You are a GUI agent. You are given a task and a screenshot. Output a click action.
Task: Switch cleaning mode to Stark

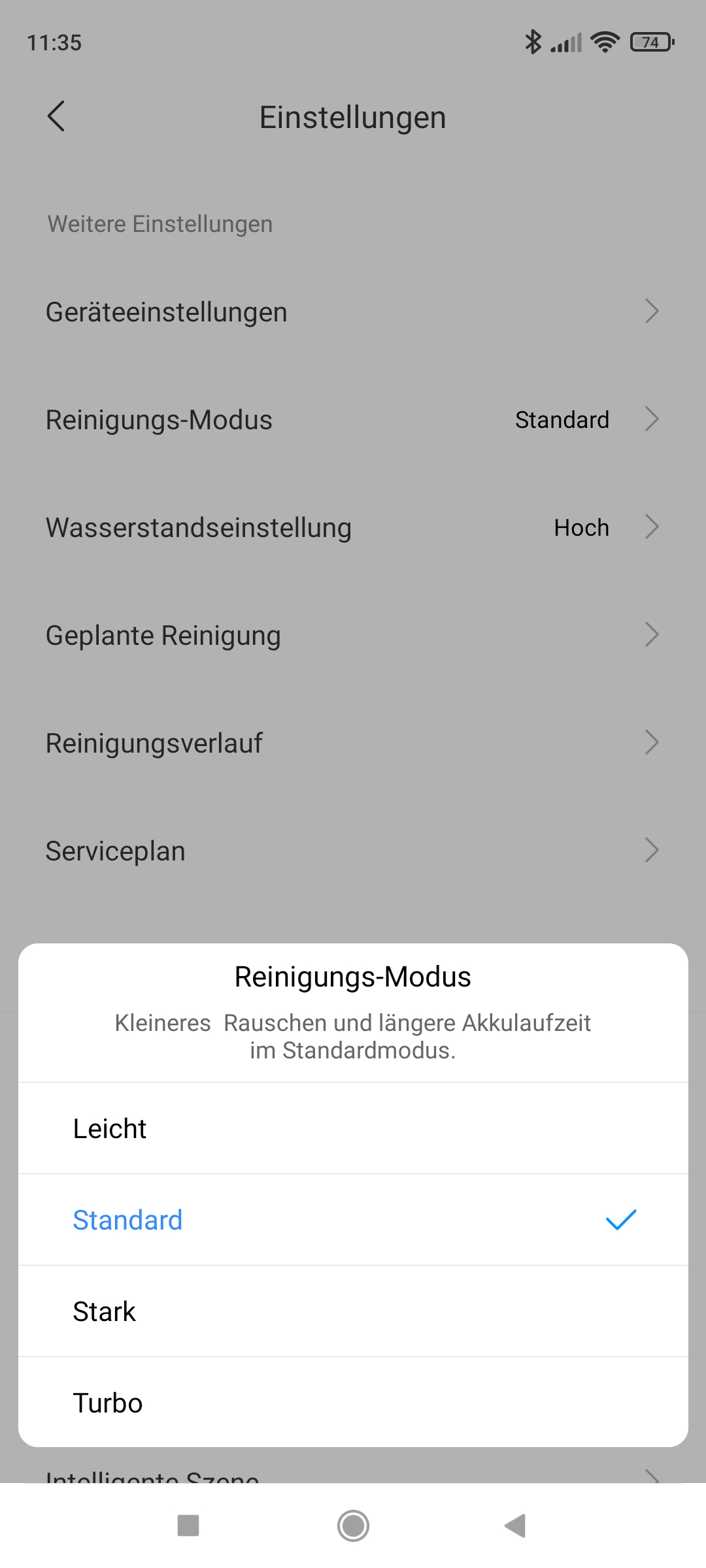(x=353, y=1311)
